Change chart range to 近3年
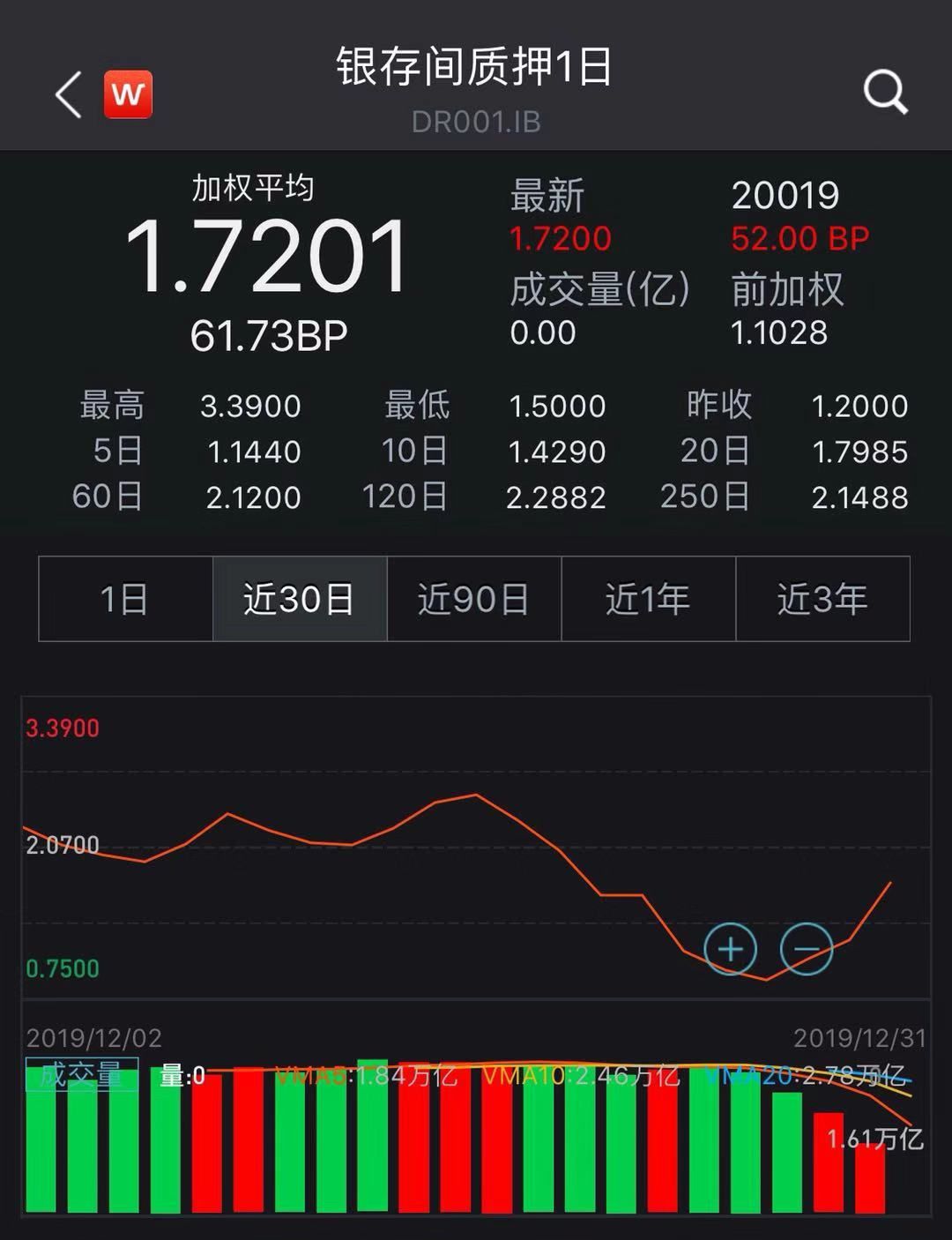Image resolution: width=952 pixels, height=1240 pixels. [x=822, y=599]
